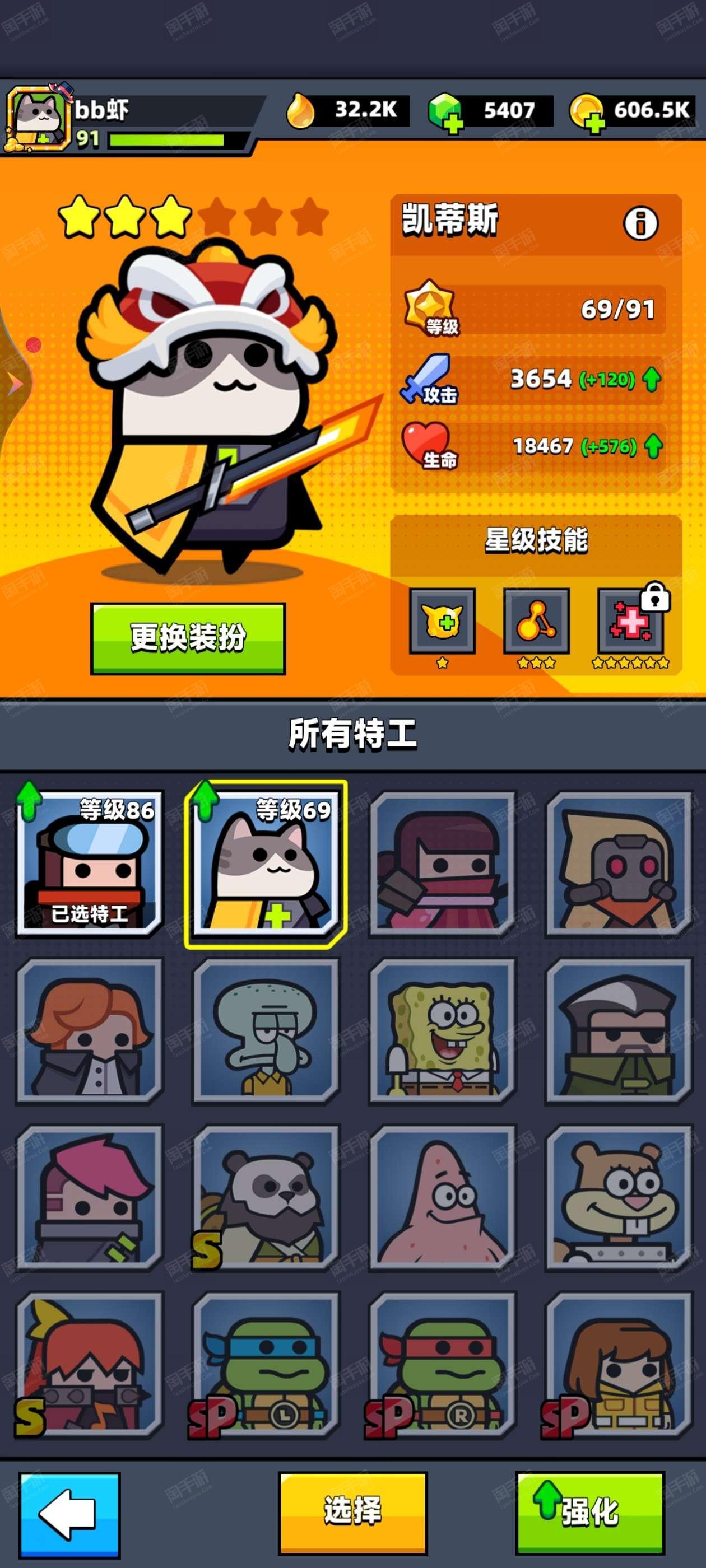The height and width of the screenshot is (1568, 706).
Task: Tap the green 强化 upgrade button
Action: tap(589, 1513)
